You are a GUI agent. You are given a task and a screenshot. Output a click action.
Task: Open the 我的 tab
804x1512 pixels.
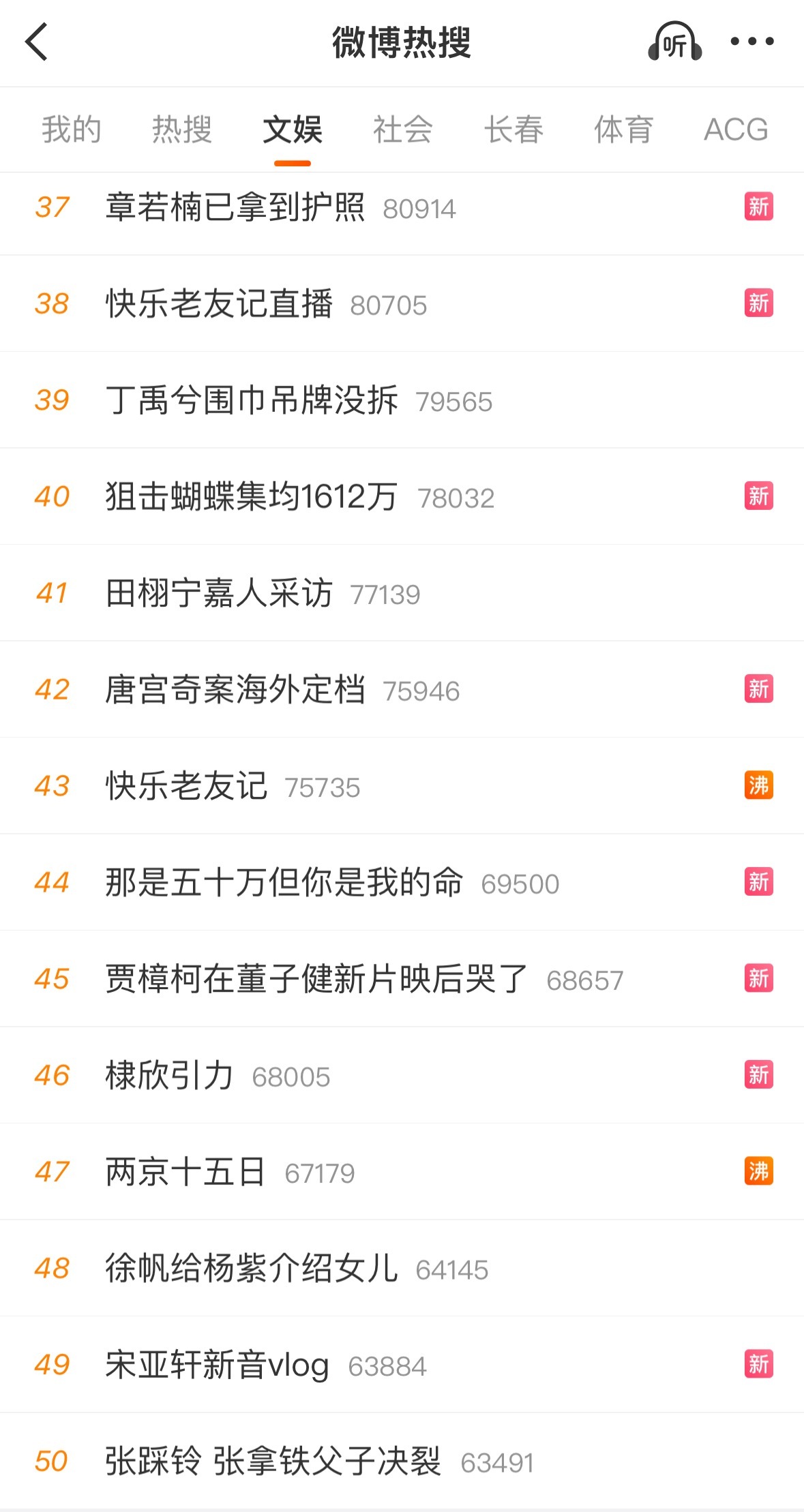(x=71, y=130)
